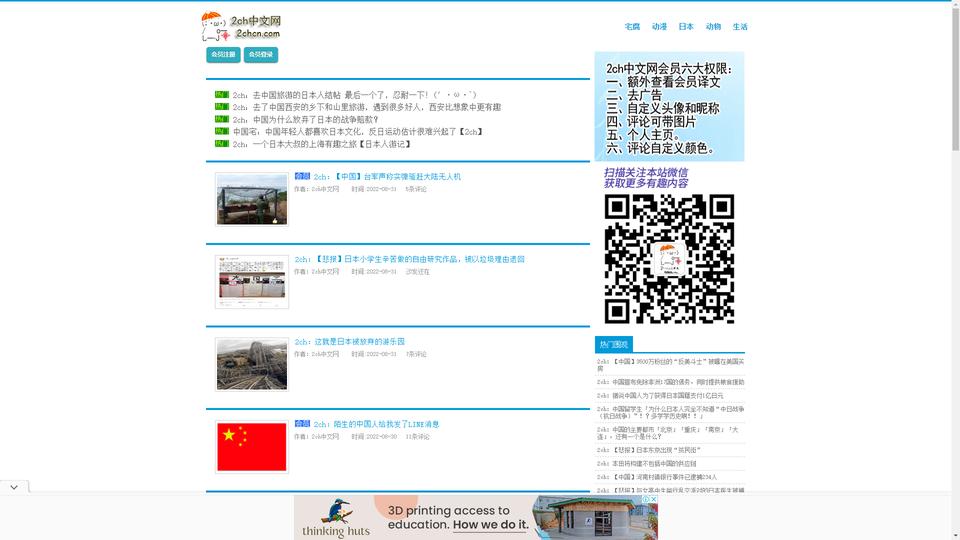Image resolution: width=960 pixels, height=540 pixels.
Task: Open the 生活 category
Action: pos(740,27)
